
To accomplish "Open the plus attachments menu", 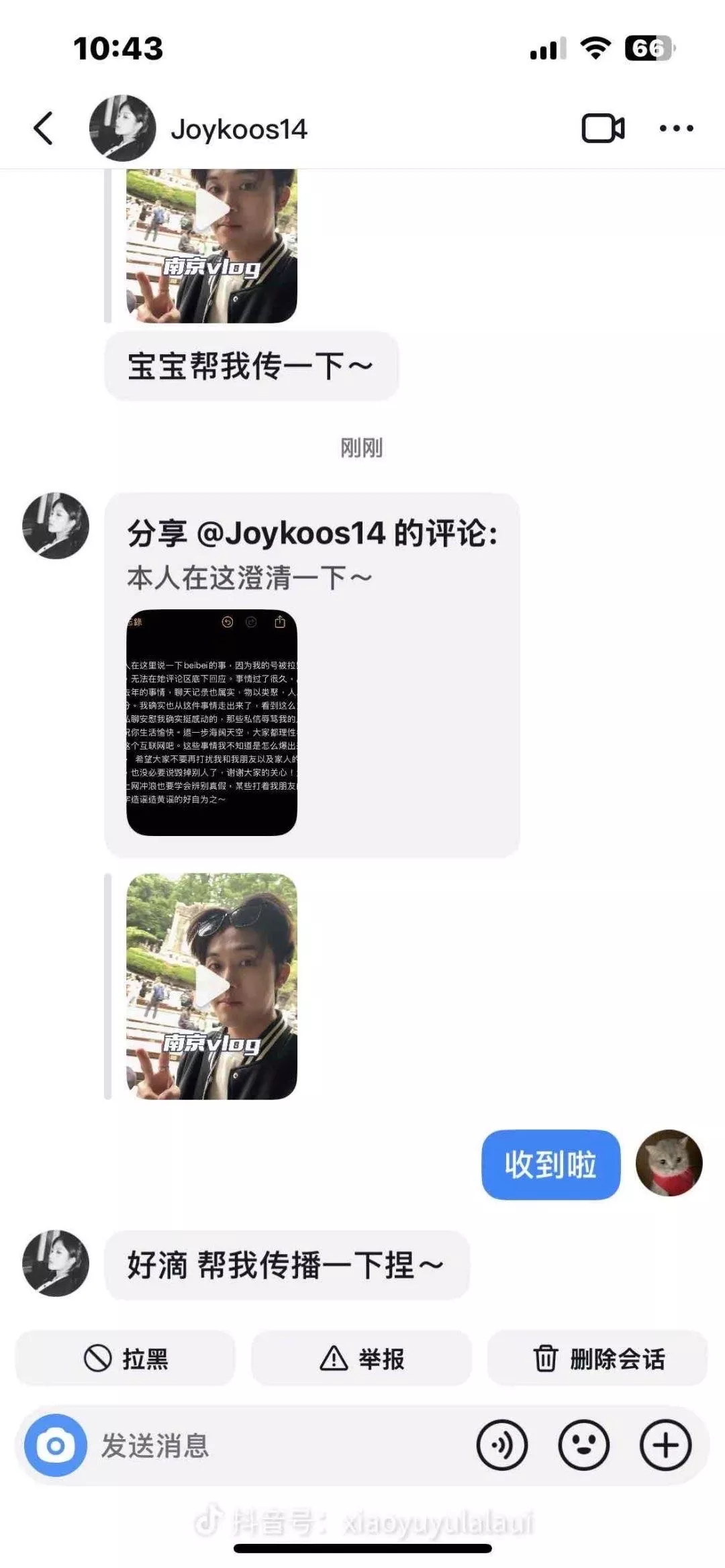I will pos(666,1445).
